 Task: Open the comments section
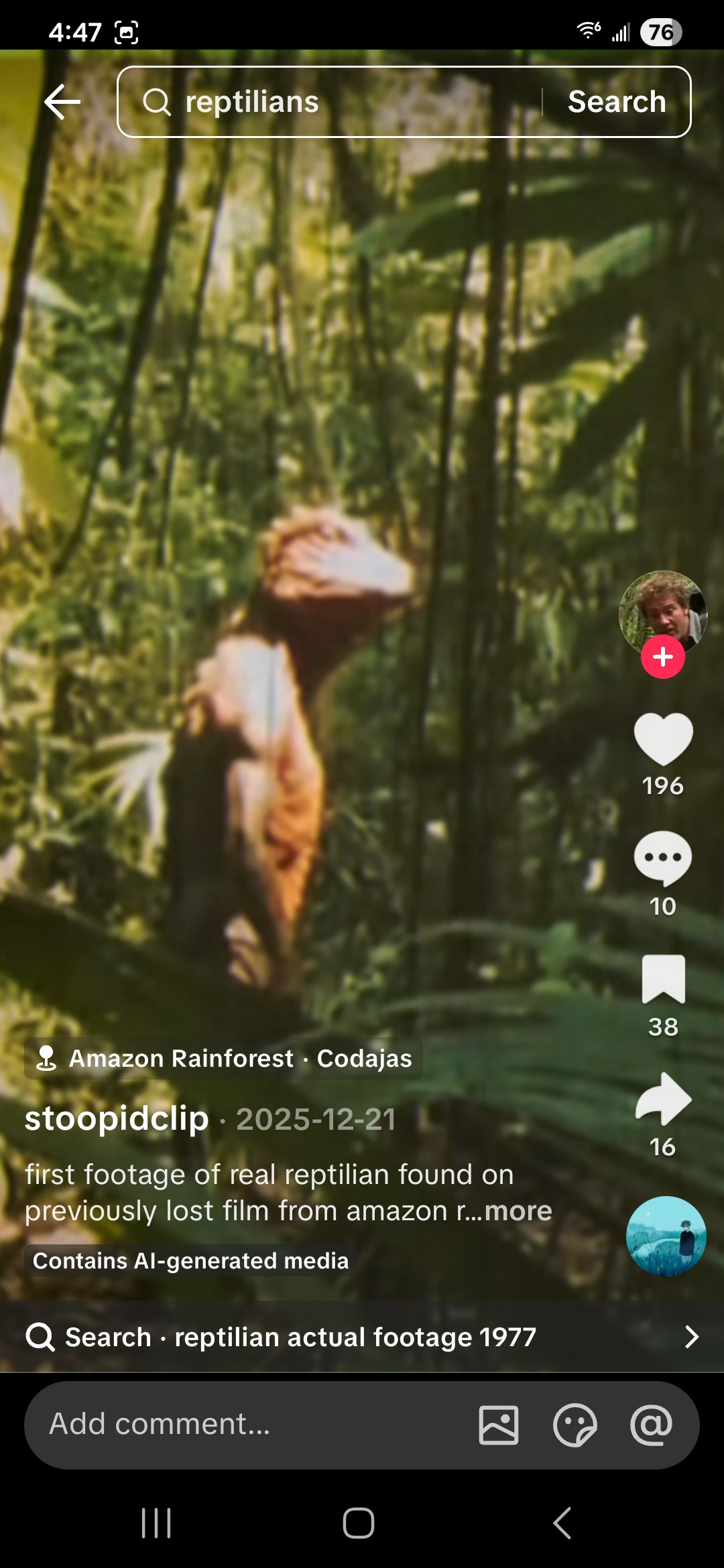663,859
